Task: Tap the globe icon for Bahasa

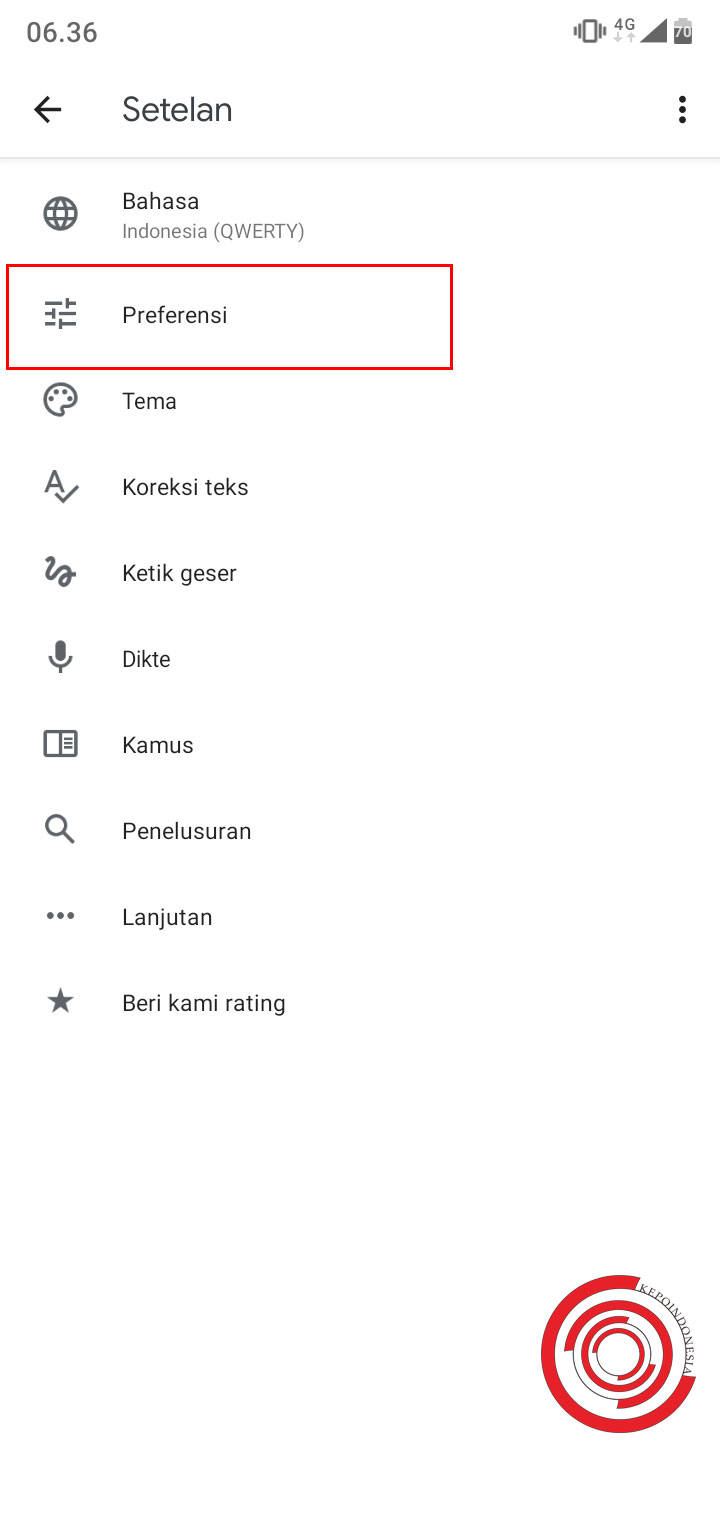Action: pyautogui.click(x=60, y=212)
